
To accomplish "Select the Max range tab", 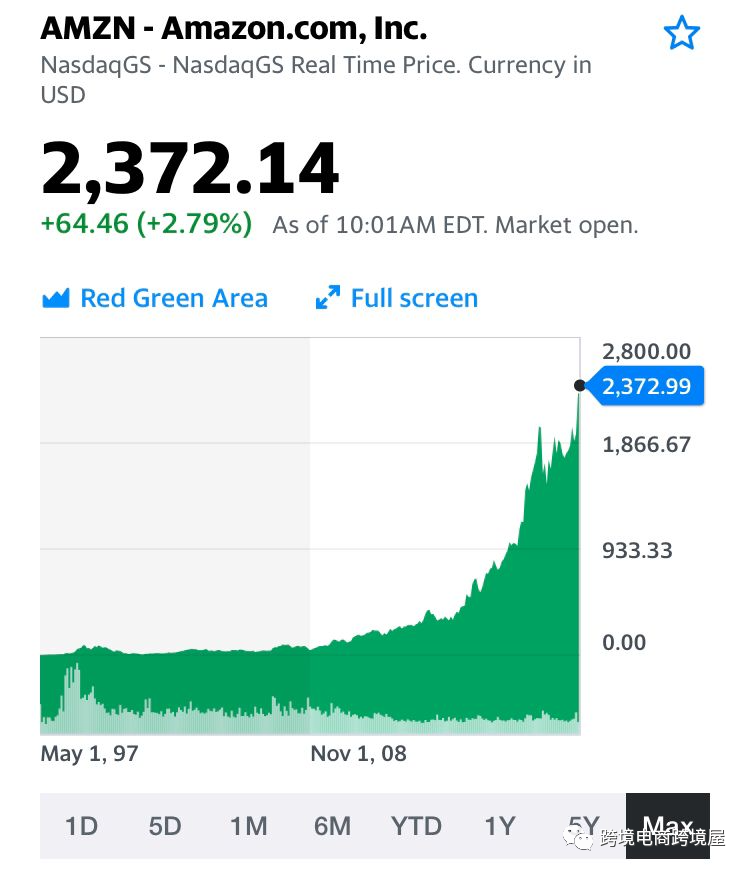I will click(667, 826).
